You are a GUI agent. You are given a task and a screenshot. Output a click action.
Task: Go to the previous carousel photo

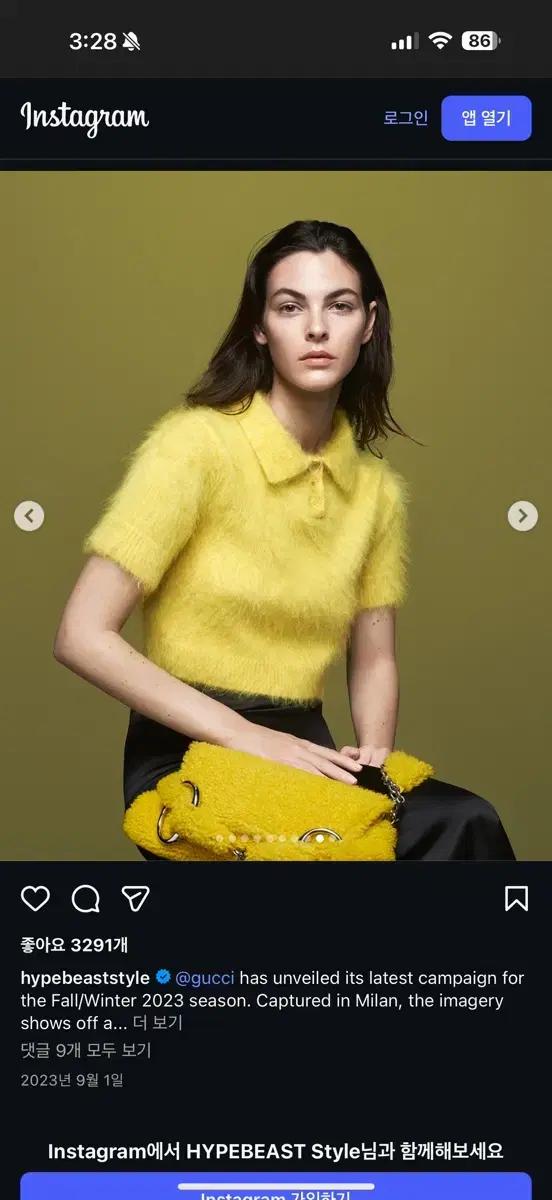pyautogui.click(x=29, y=516)
